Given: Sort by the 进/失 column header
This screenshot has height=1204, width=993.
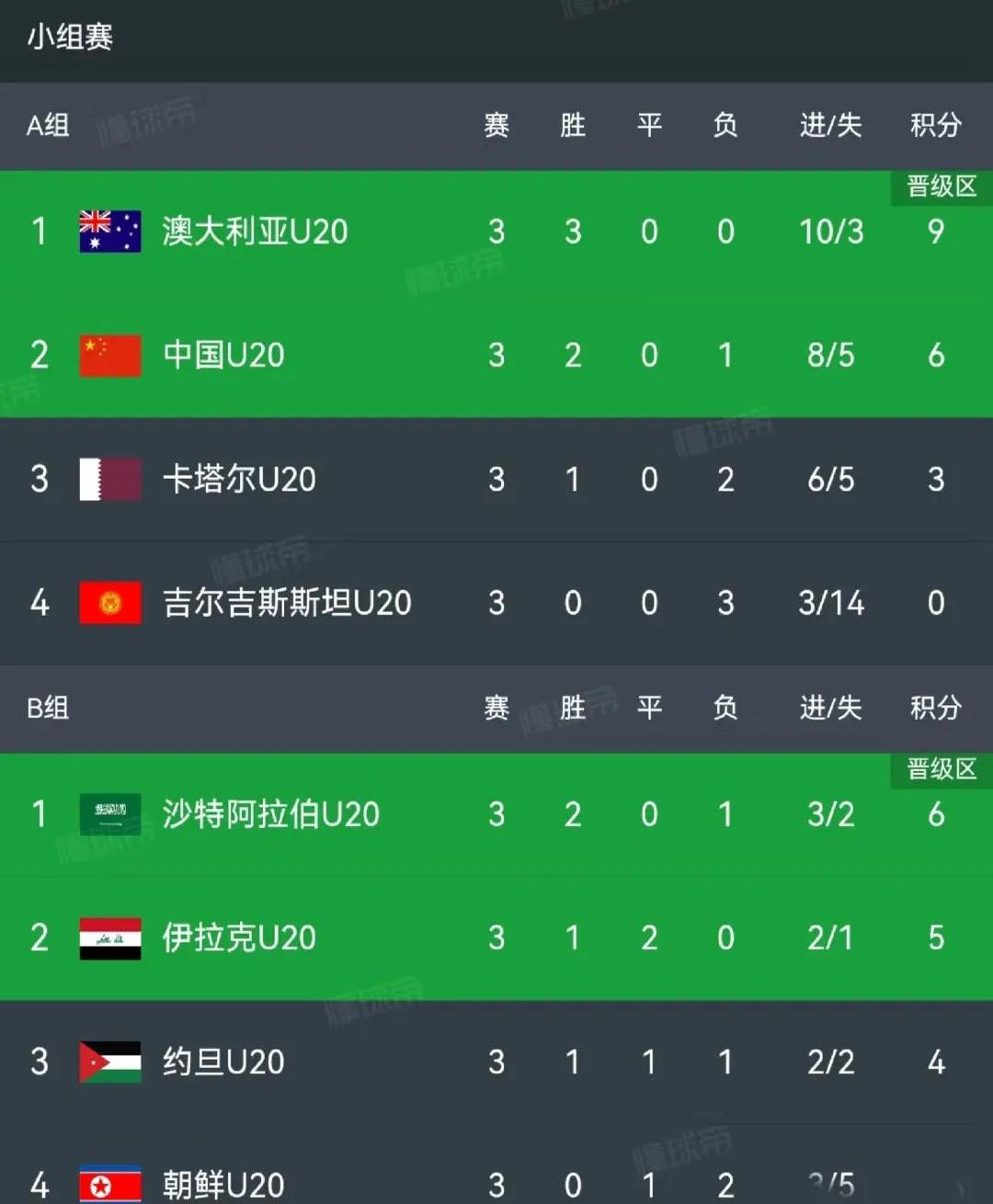Looking at the screenshot, I should pos(828,127).
